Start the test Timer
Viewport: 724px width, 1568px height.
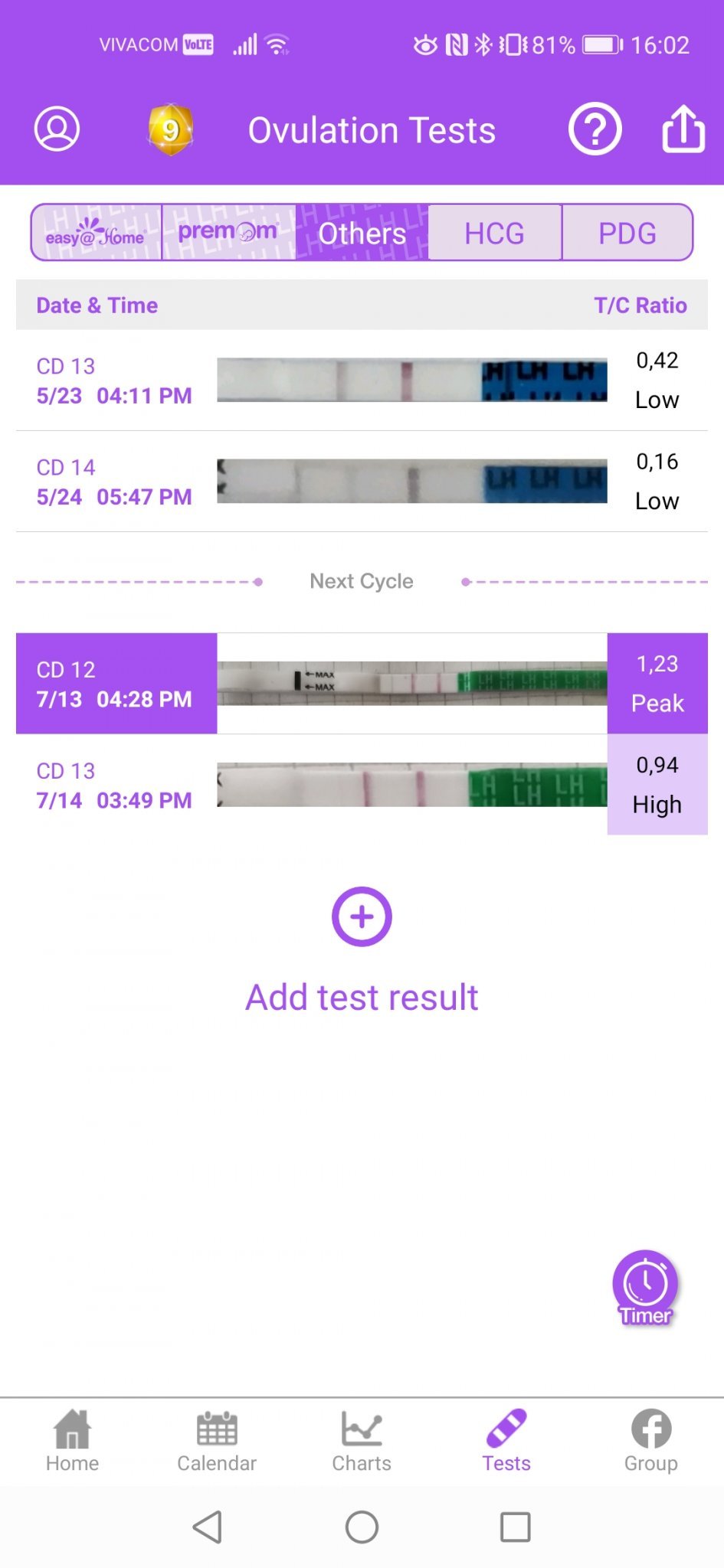645,1288
